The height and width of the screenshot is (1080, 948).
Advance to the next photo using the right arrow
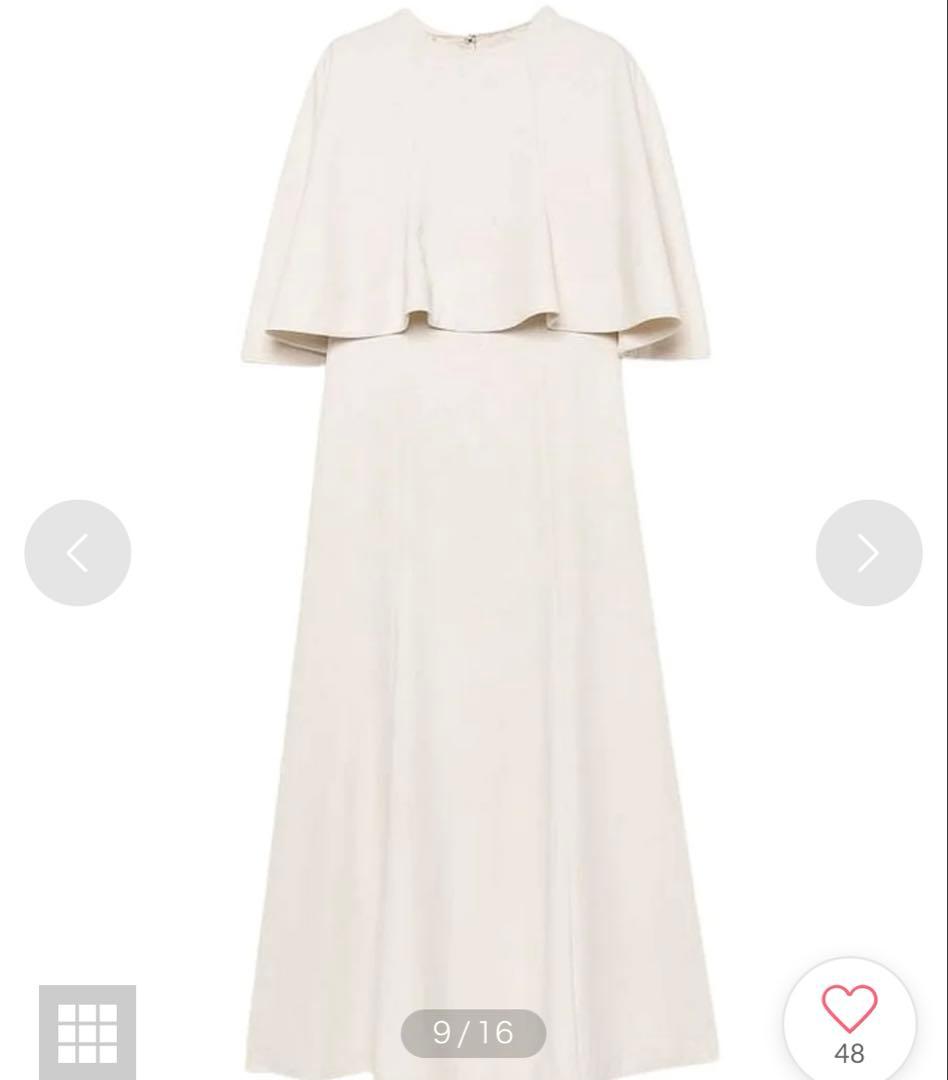click(x=868, y=553)
